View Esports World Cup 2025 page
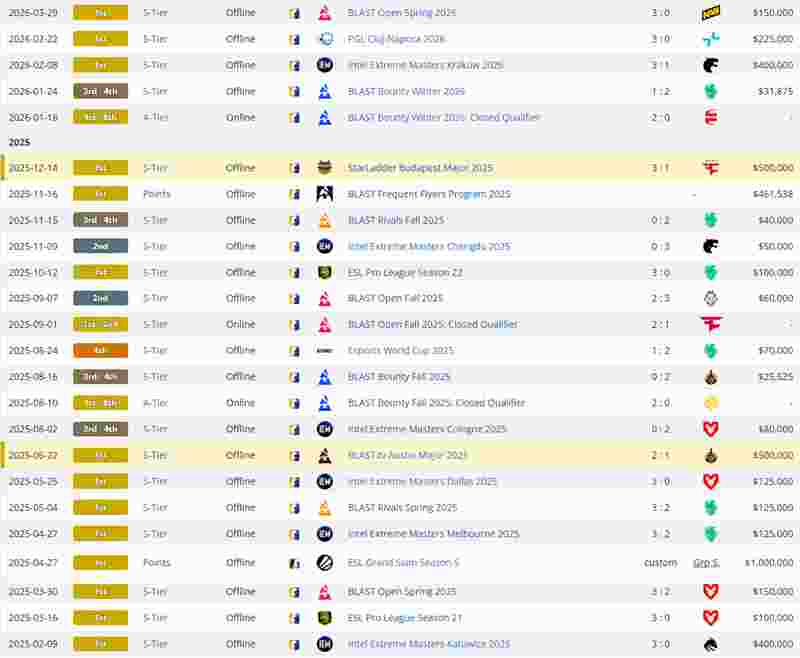Viewport: 800px width, 658px height. point(400,351)
